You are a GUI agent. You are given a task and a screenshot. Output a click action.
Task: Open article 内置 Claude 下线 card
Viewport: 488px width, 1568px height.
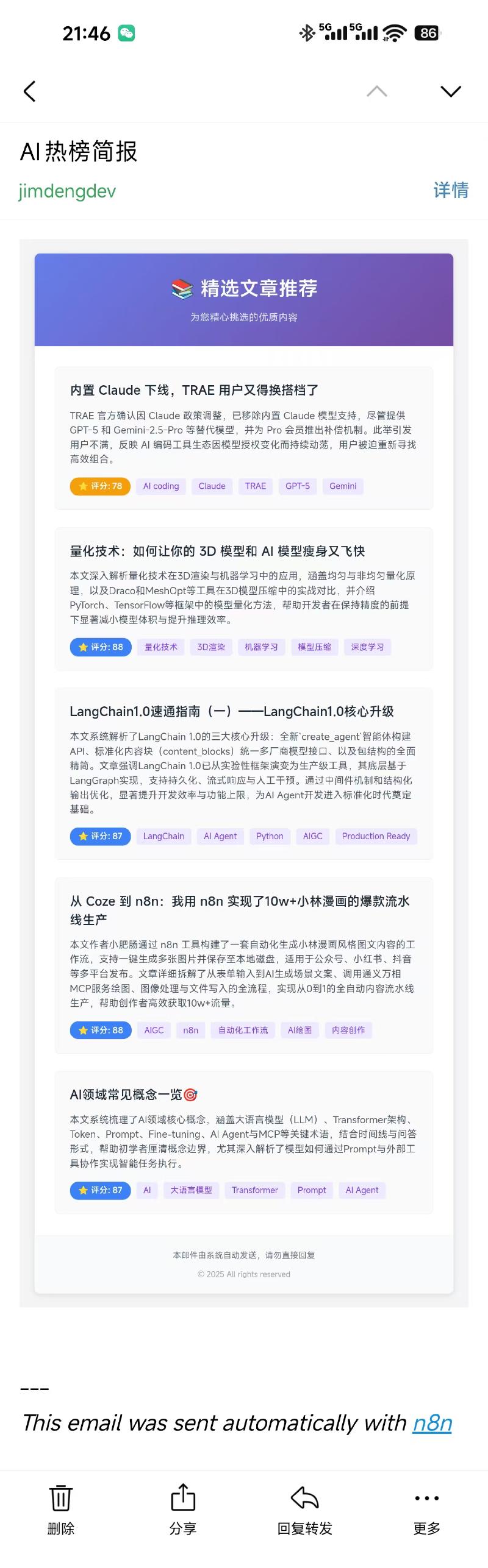[194, 390]
